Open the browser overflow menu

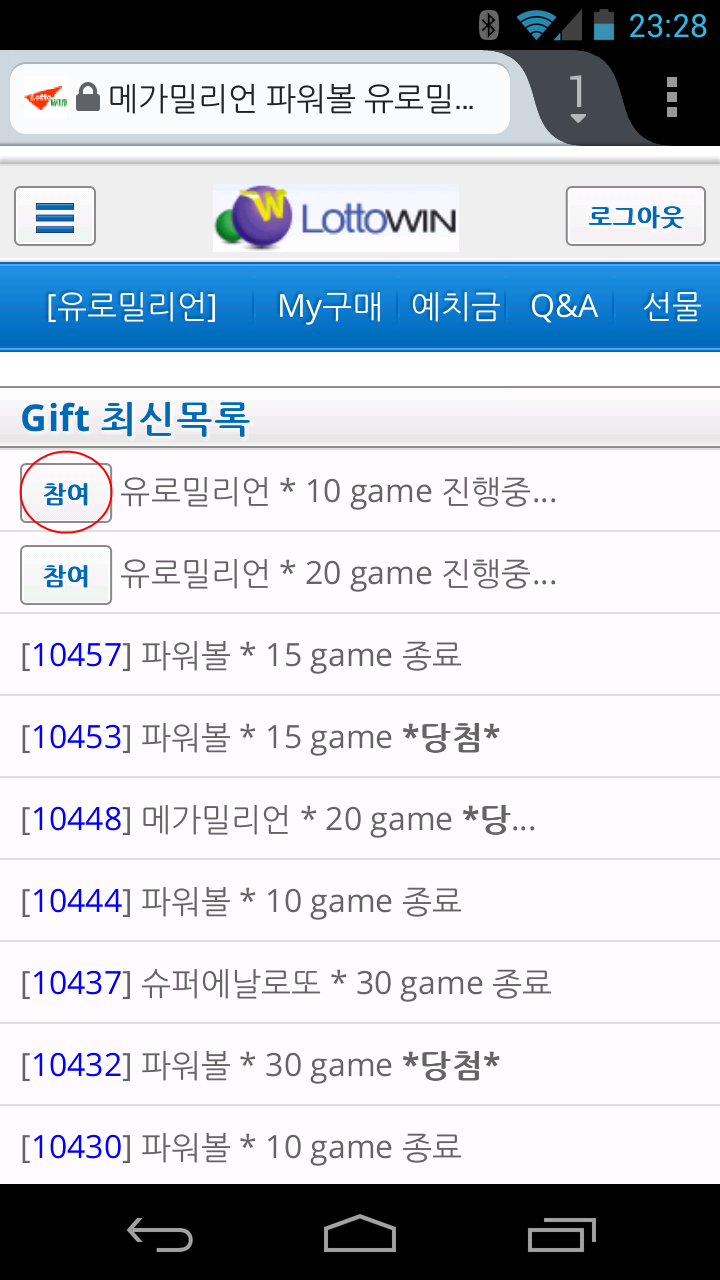[672, 97]
